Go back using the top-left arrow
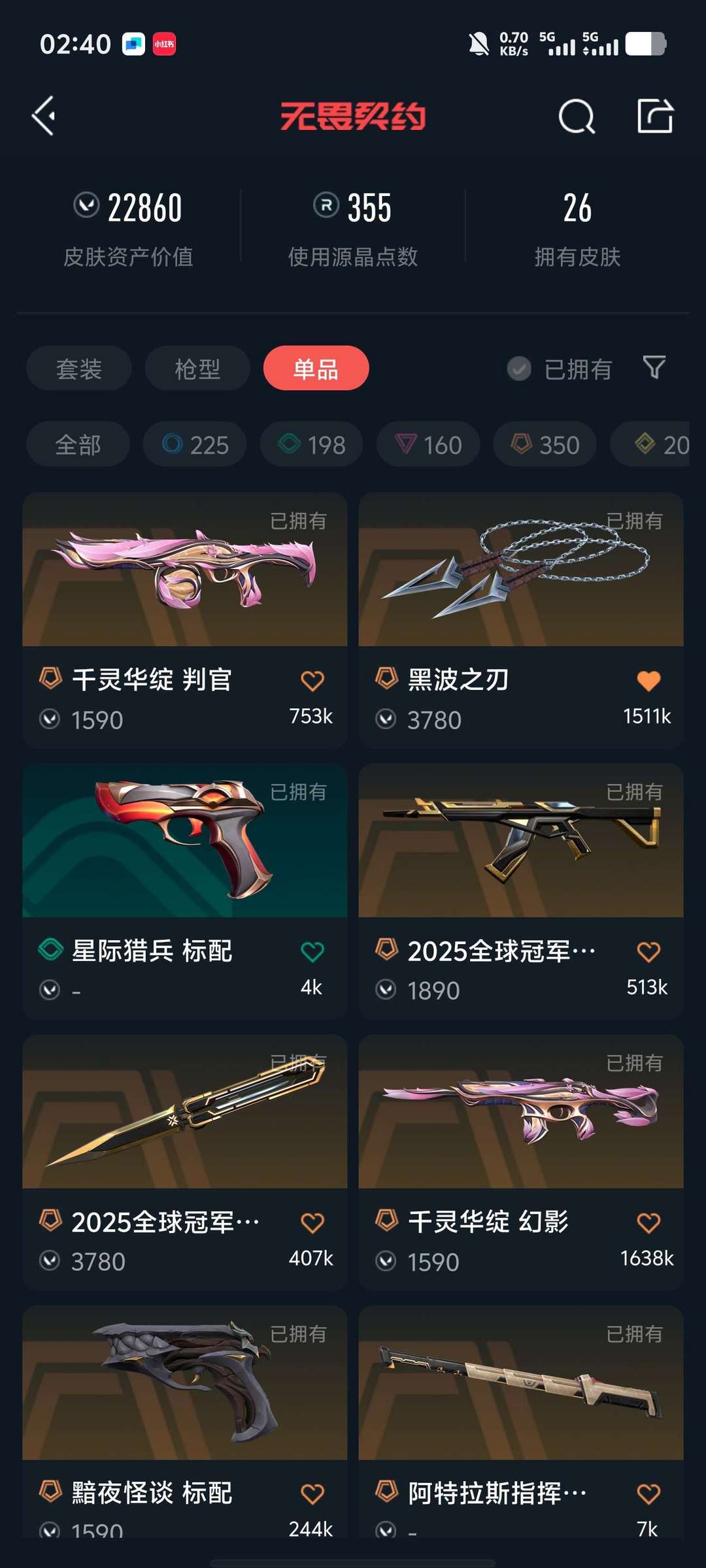This screenshot has width=706, height=1568. pyautogui.click(x=44, y=116)
